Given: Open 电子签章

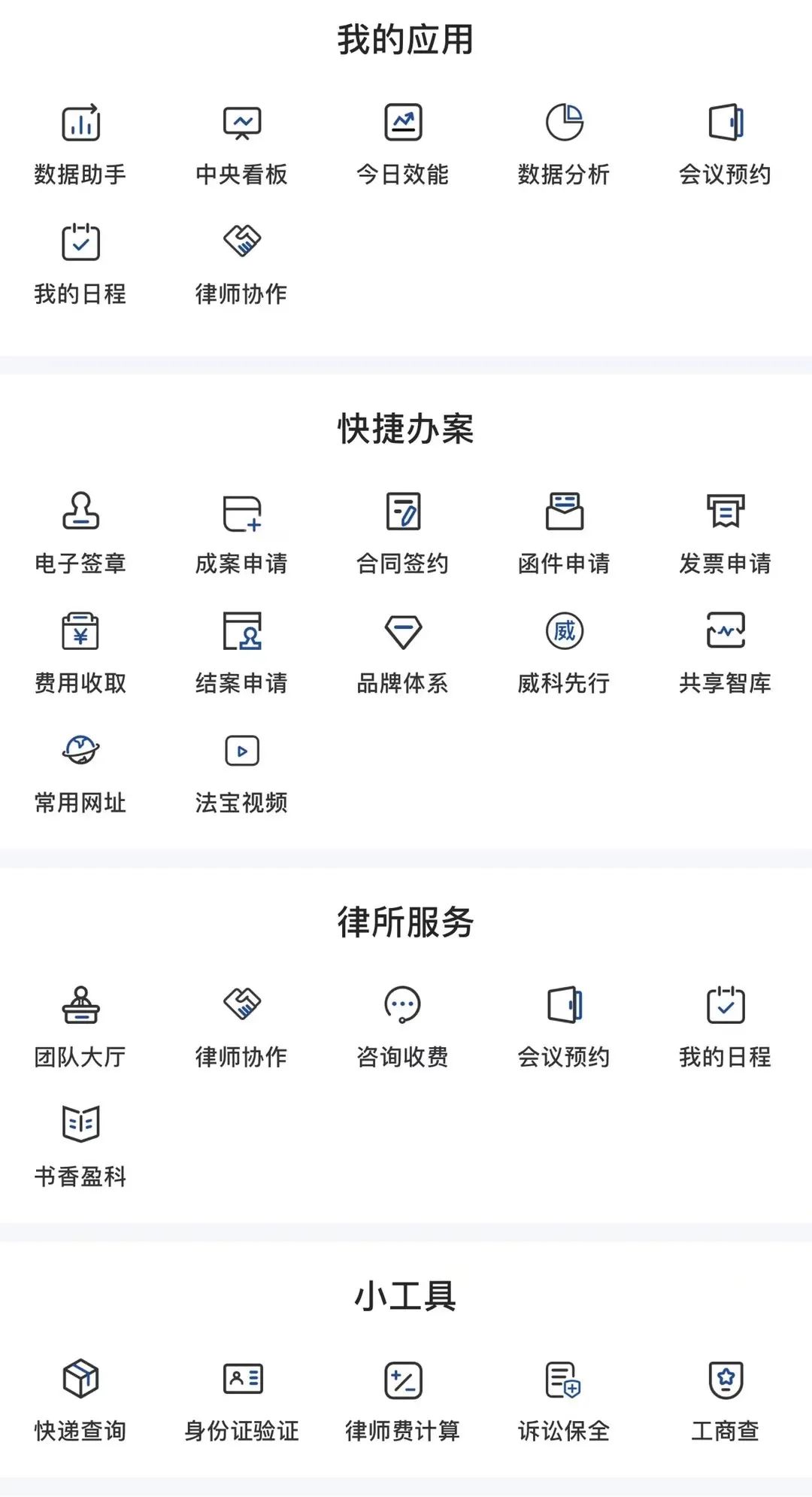Looking at the screenshot, I should 80,512.
